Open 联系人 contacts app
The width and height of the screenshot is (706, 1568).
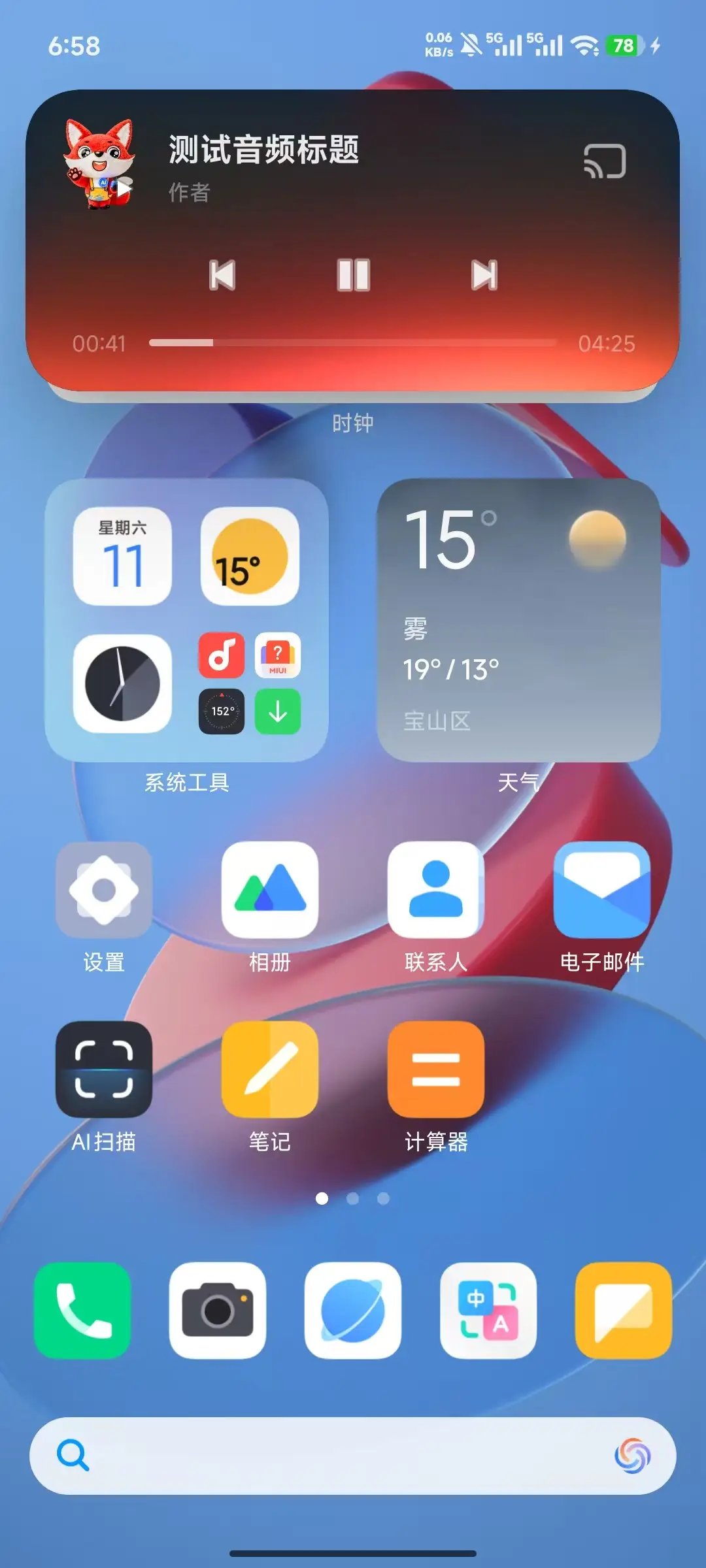tap(436, 890)
